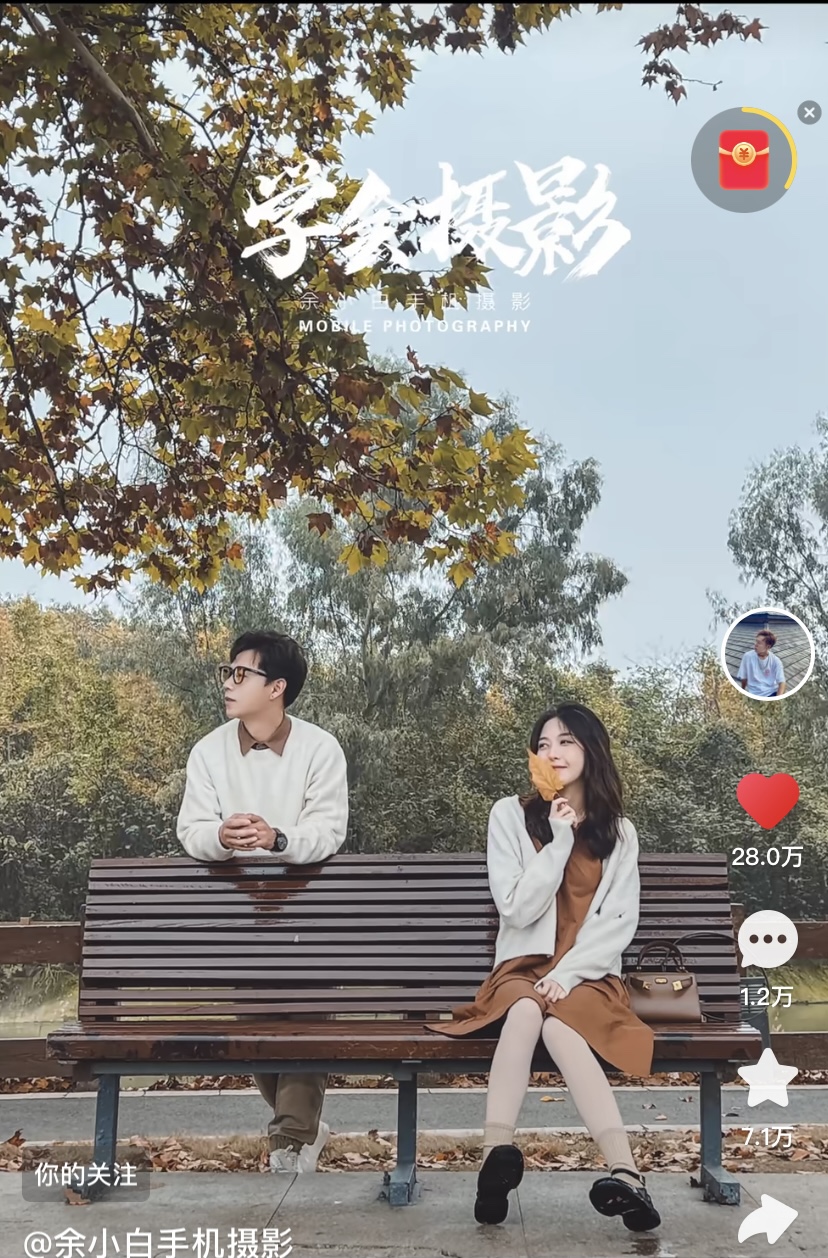Open the red envelope reward timer
The image size is (828, 1258).
[x=744, y=160]
